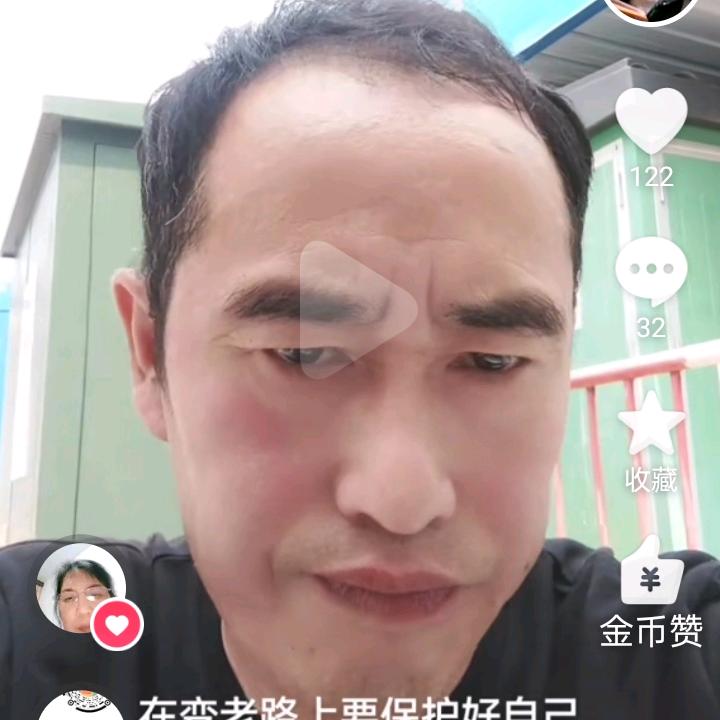The width and height of the screenshot is (720, 720).
Task: Resume the paused video
Action: point(357,309)
